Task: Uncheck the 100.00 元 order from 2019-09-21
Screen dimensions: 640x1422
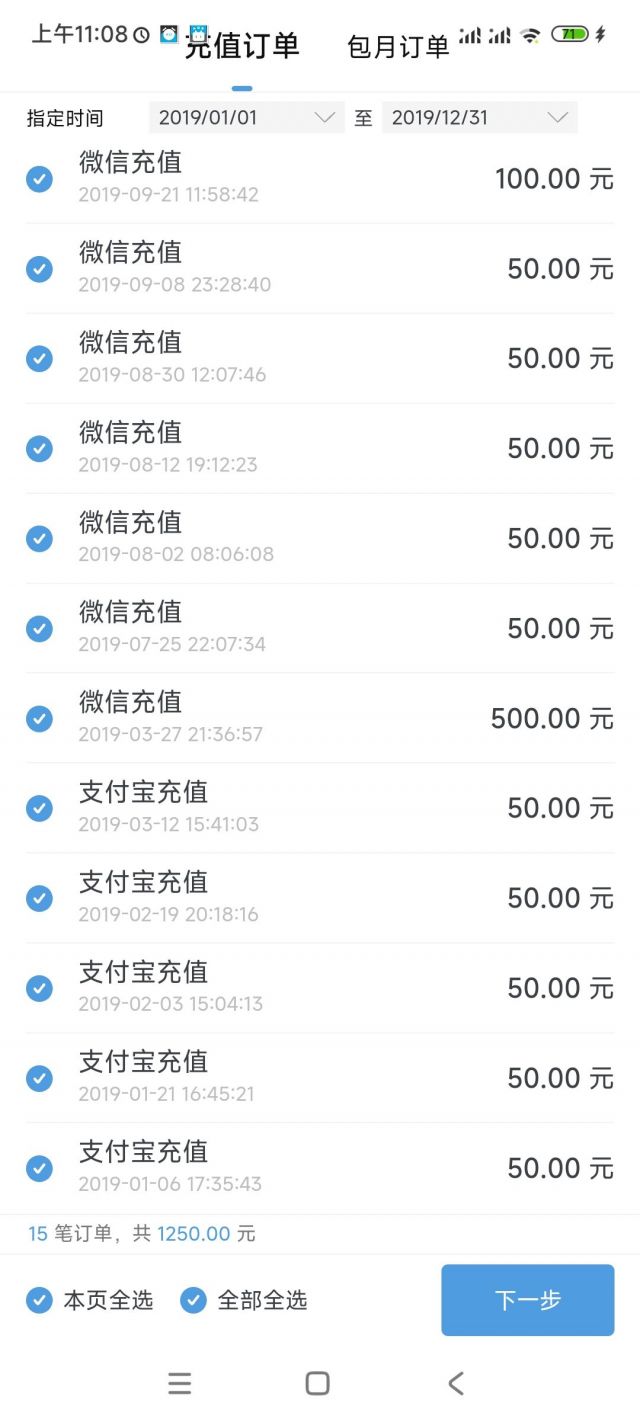Action: click(x=39, y=179)
